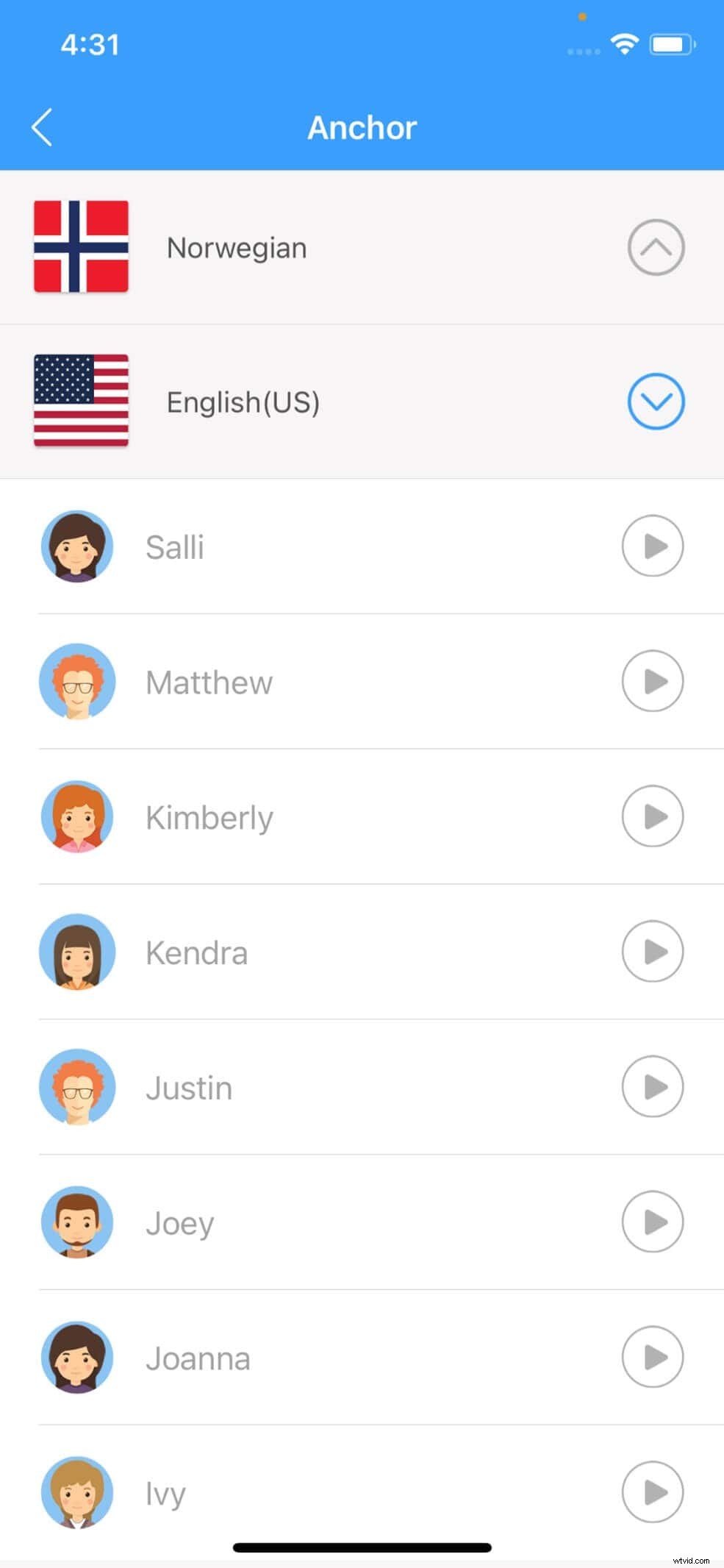Collapse the Norwegian language section
Image resolution: width=724 pixels, height=1568 pixels.
pyautogui.click(x=655, y=248)
